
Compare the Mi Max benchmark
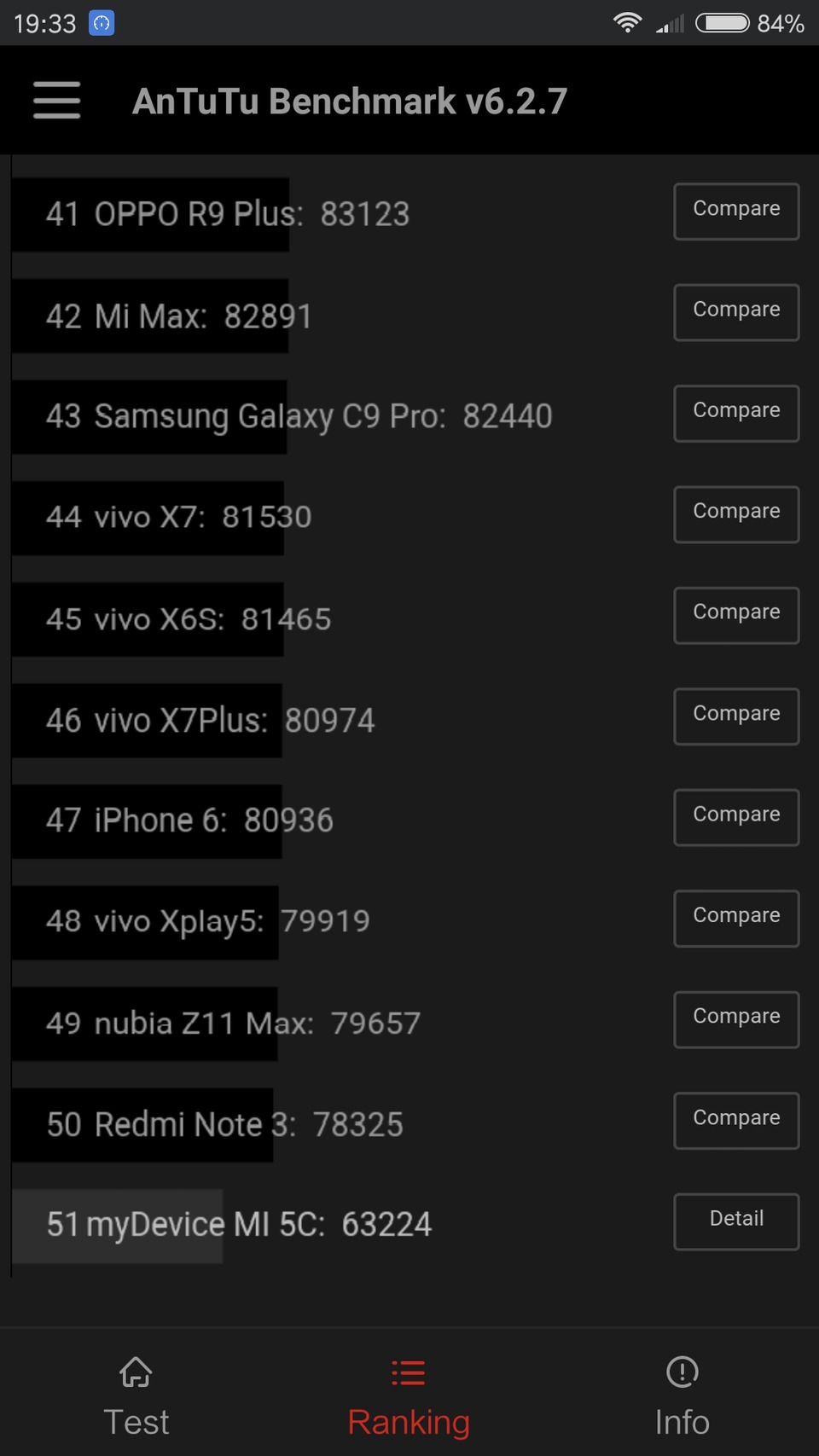[x=735, y=312]
